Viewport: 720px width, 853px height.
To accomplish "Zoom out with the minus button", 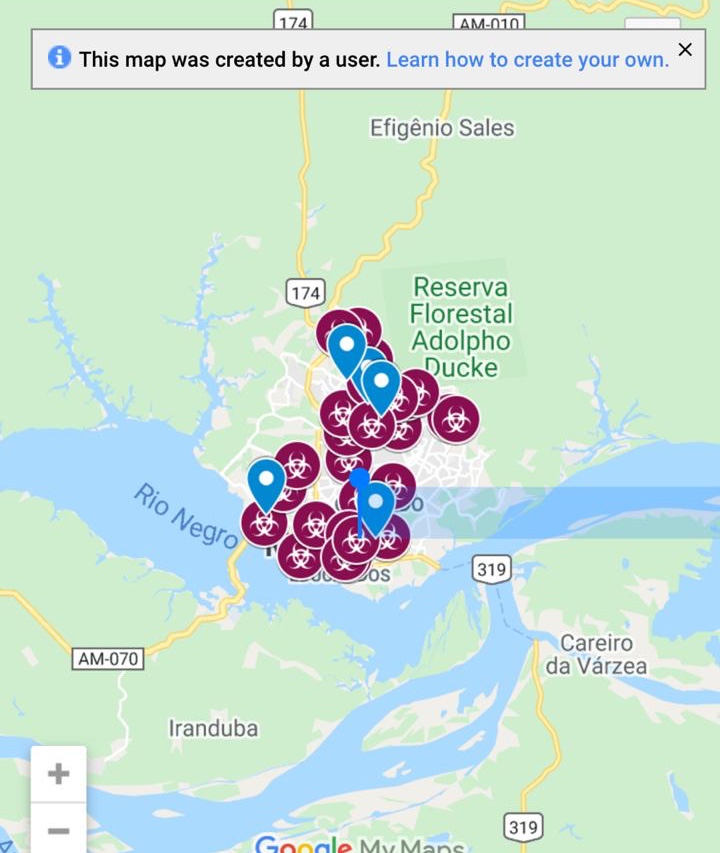I will (58, 830).
